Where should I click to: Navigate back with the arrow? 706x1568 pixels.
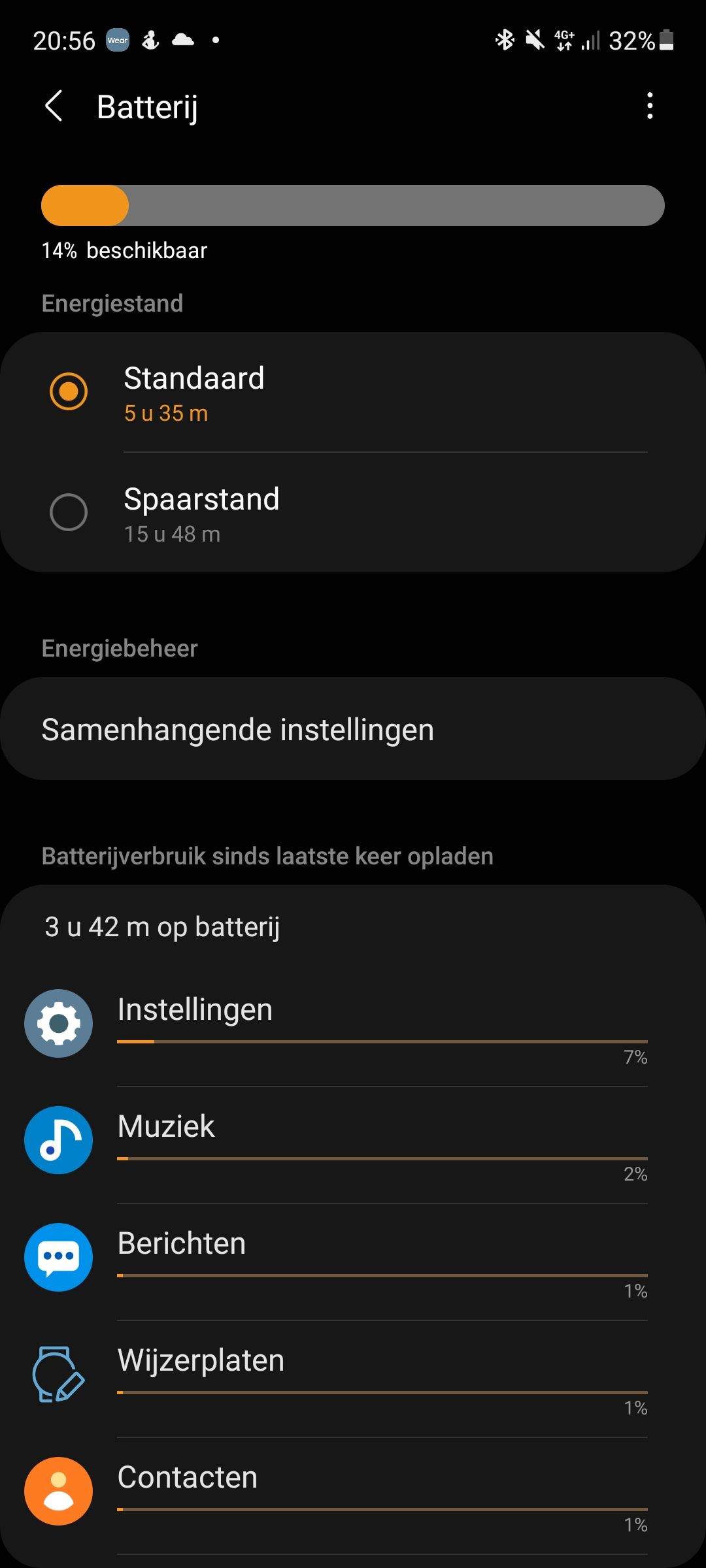[54, 106]
